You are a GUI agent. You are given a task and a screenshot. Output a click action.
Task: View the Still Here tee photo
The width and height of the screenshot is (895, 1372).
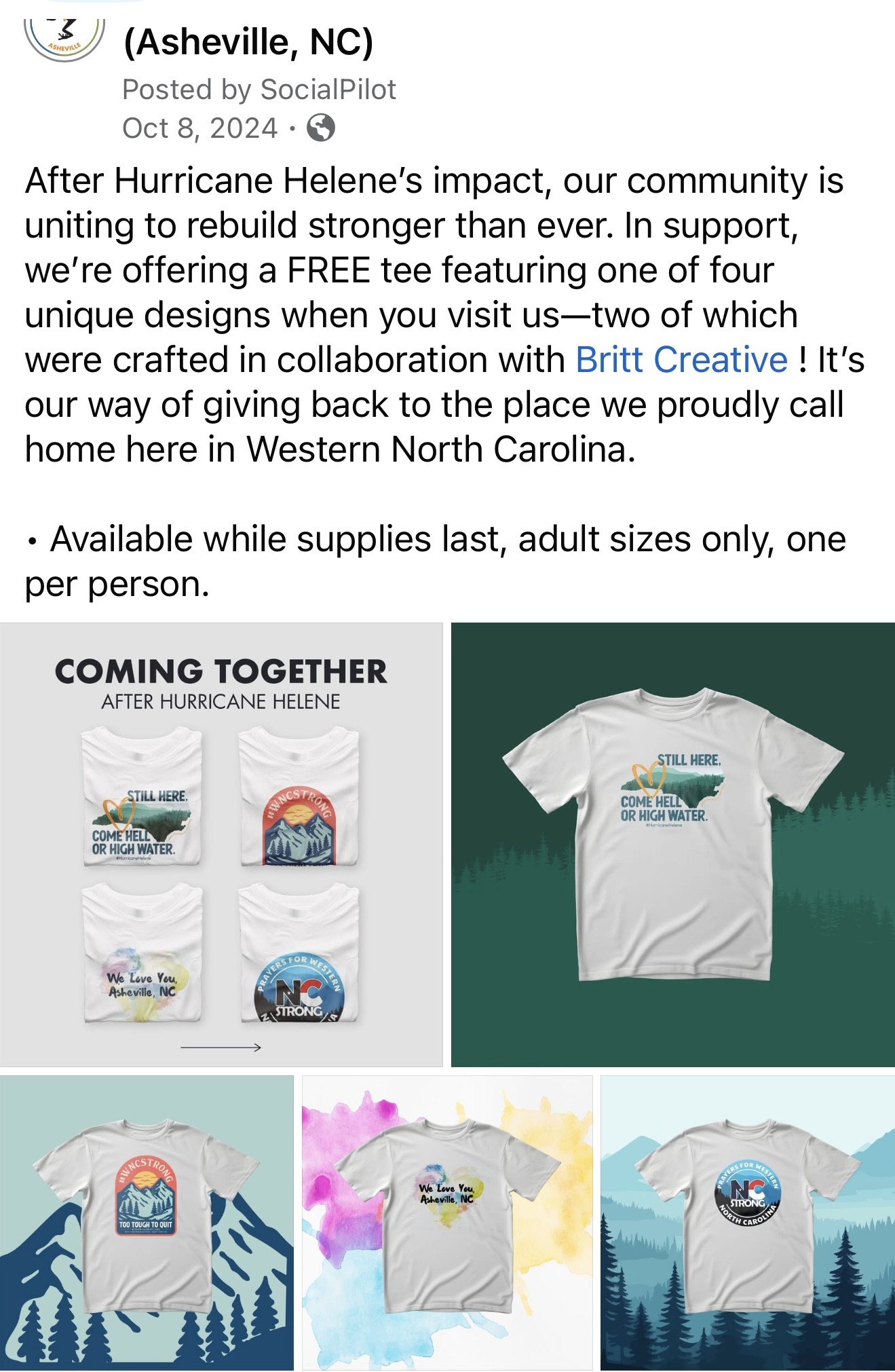click(672, 844)
